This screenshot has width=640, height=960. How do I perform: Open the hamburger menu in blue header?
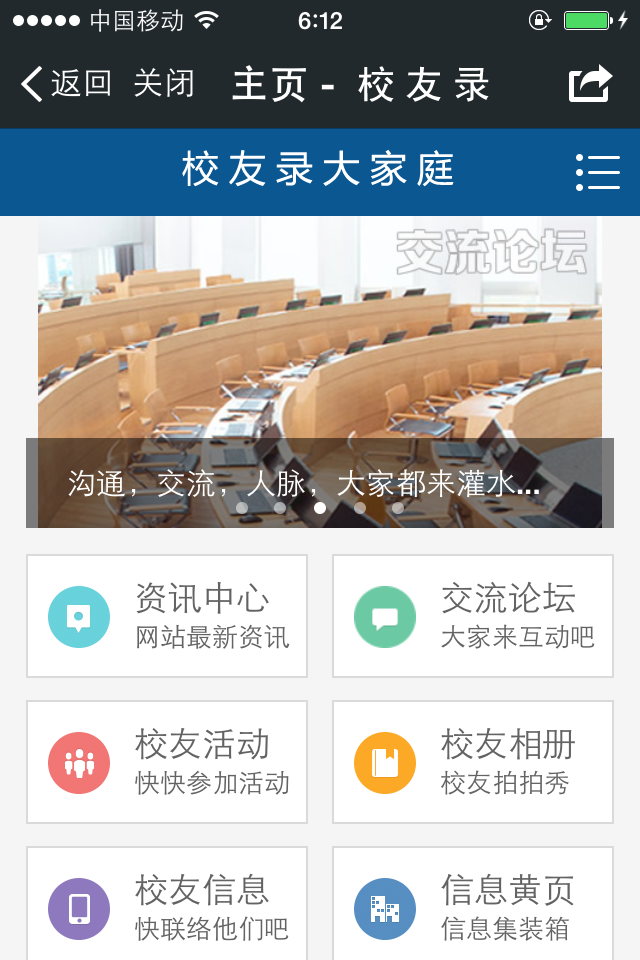click(x=598, y=172)
